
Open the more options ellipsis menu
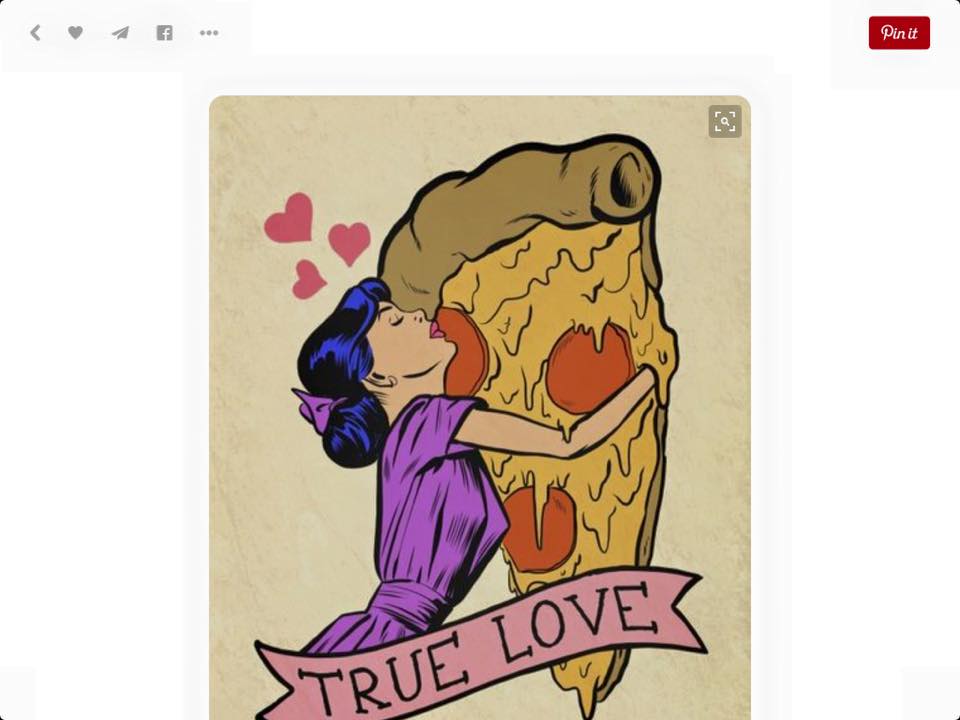(x=208, y=33)
